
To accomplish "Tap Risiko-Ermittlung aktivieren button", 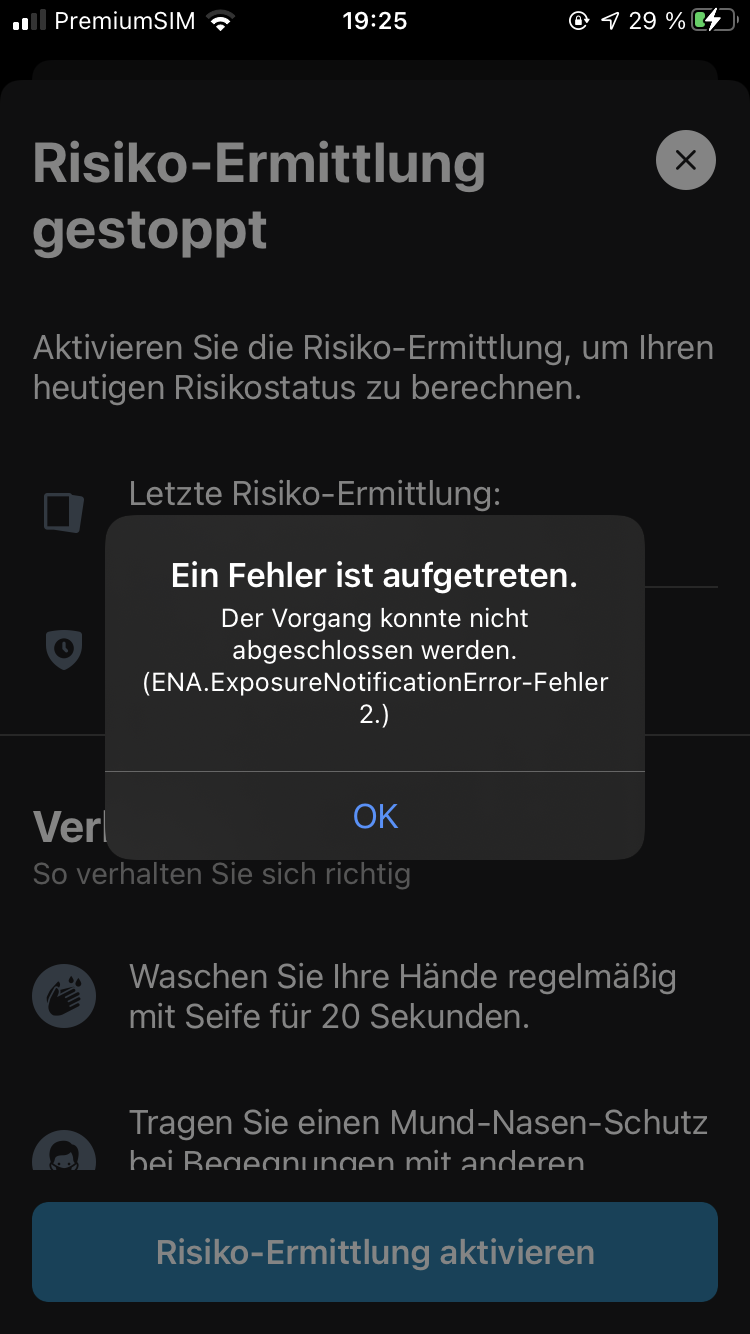I will coord(375,1252).
